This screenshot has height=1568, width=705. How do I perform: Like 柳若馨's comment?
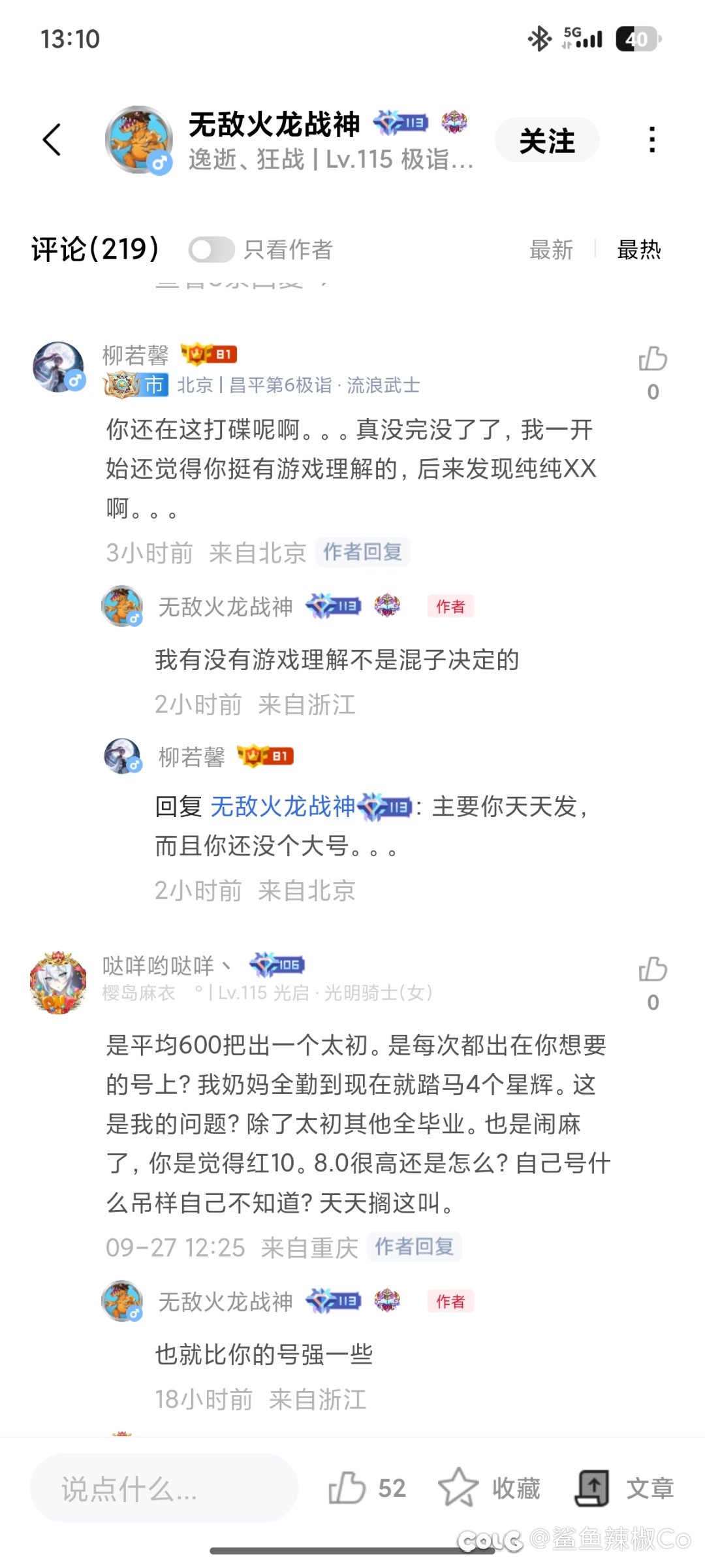[x=652, y=359]
